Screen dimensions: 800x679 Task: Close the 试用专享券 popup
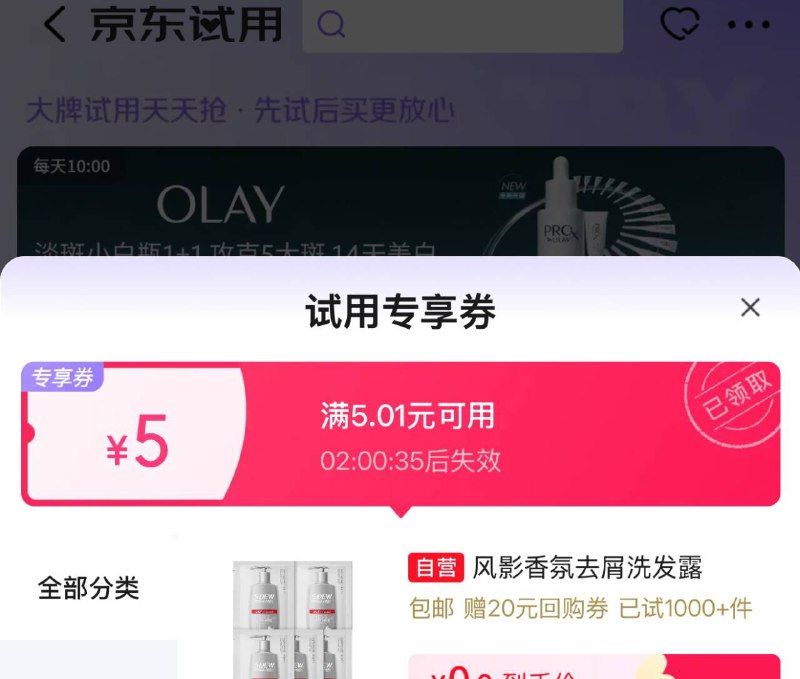click(750, 308)
